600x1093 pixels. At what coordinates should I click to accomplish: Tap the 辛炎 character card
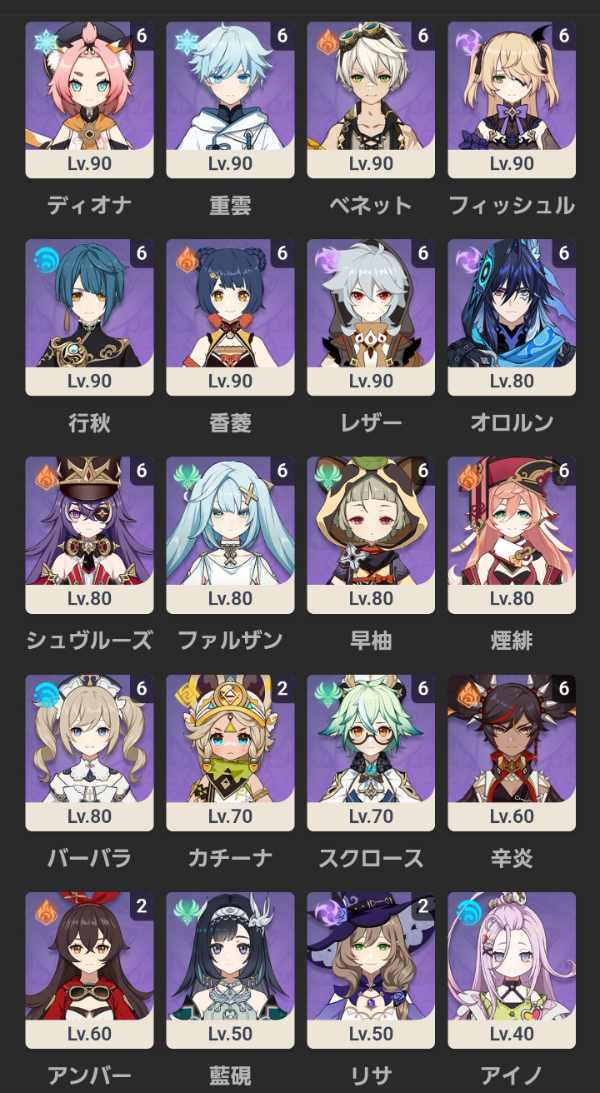[512, 752]
